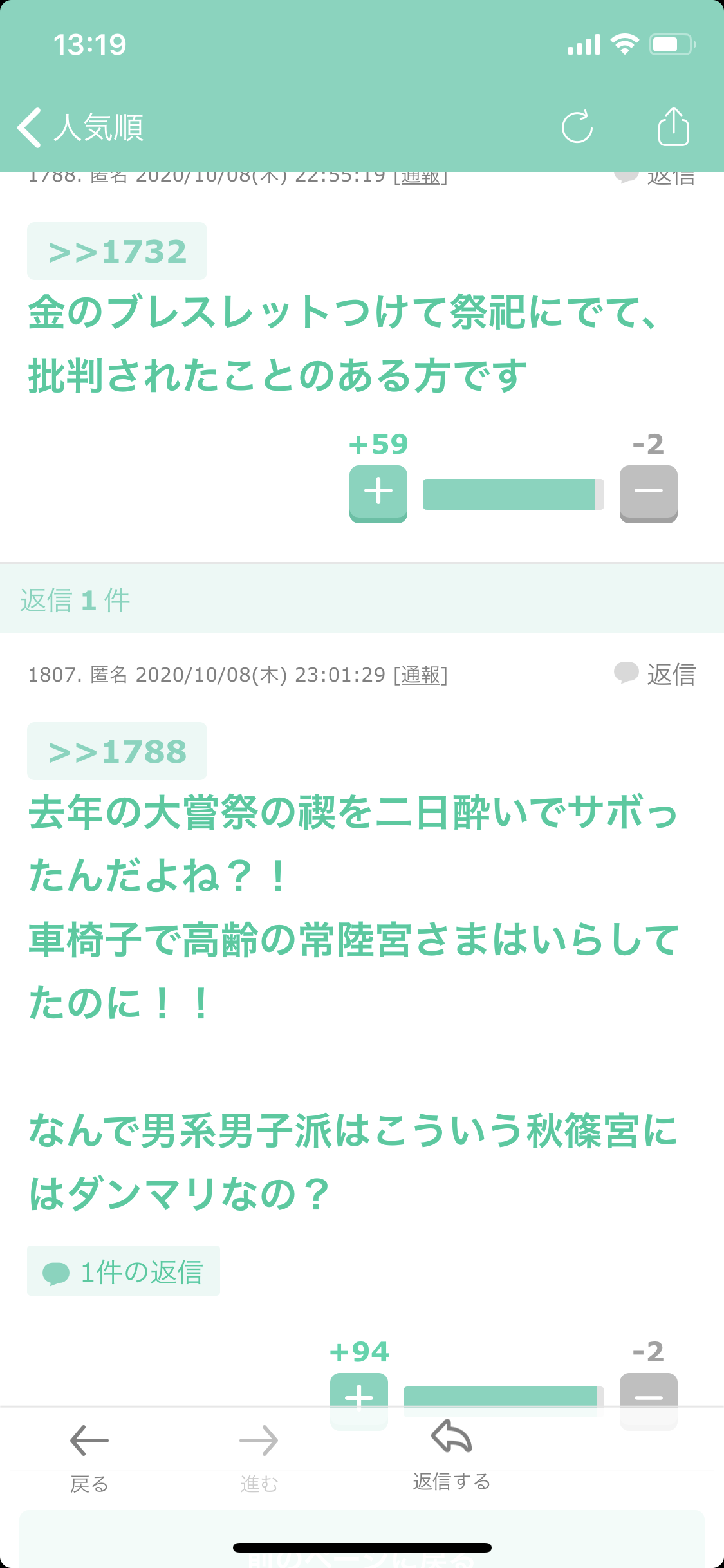Upvote comment 1788 with plus button
The image size is (724, 1568).
click(378, 494)
